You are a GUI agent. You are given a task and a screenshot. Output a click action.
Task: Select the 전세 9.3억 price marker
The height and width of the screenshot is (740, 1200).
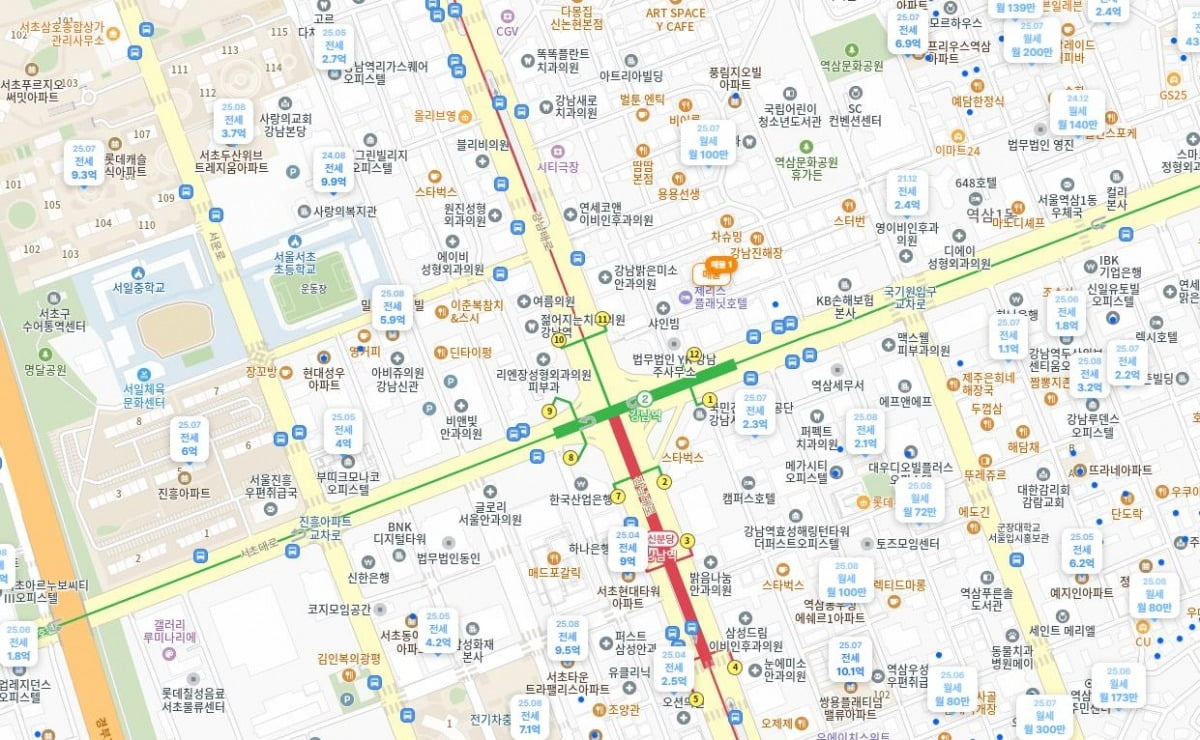(84, 161)
